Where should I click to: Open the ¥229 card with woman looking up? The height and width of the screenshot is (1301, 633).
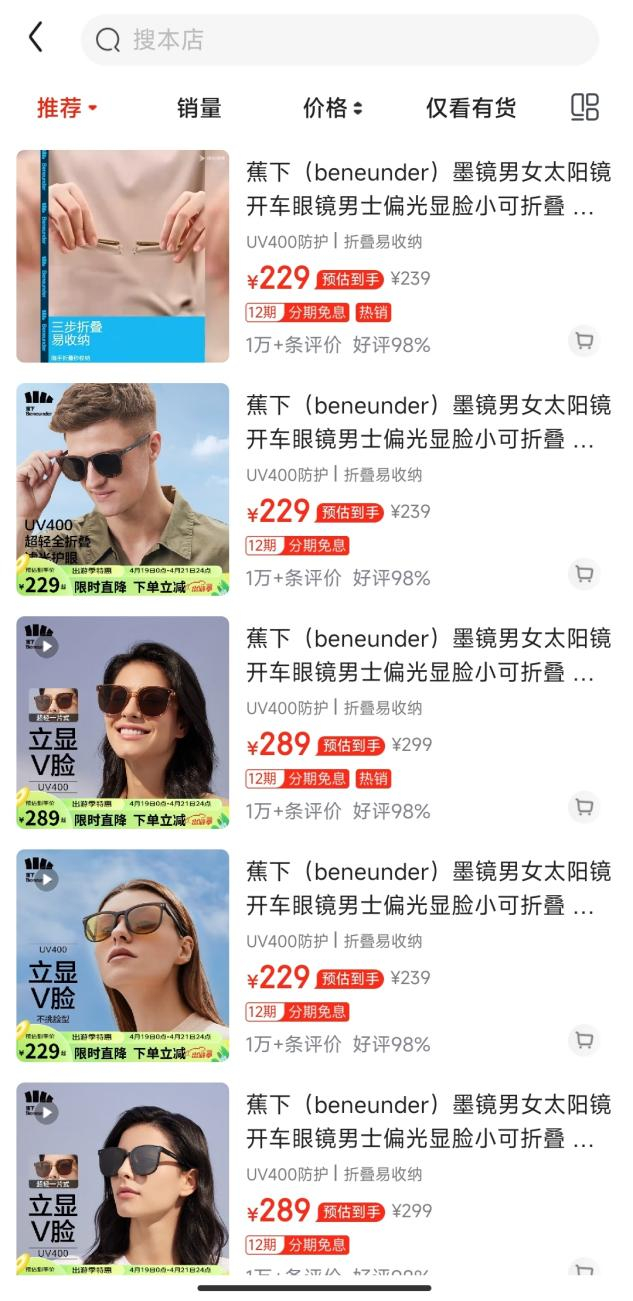(x=123, y=955)
